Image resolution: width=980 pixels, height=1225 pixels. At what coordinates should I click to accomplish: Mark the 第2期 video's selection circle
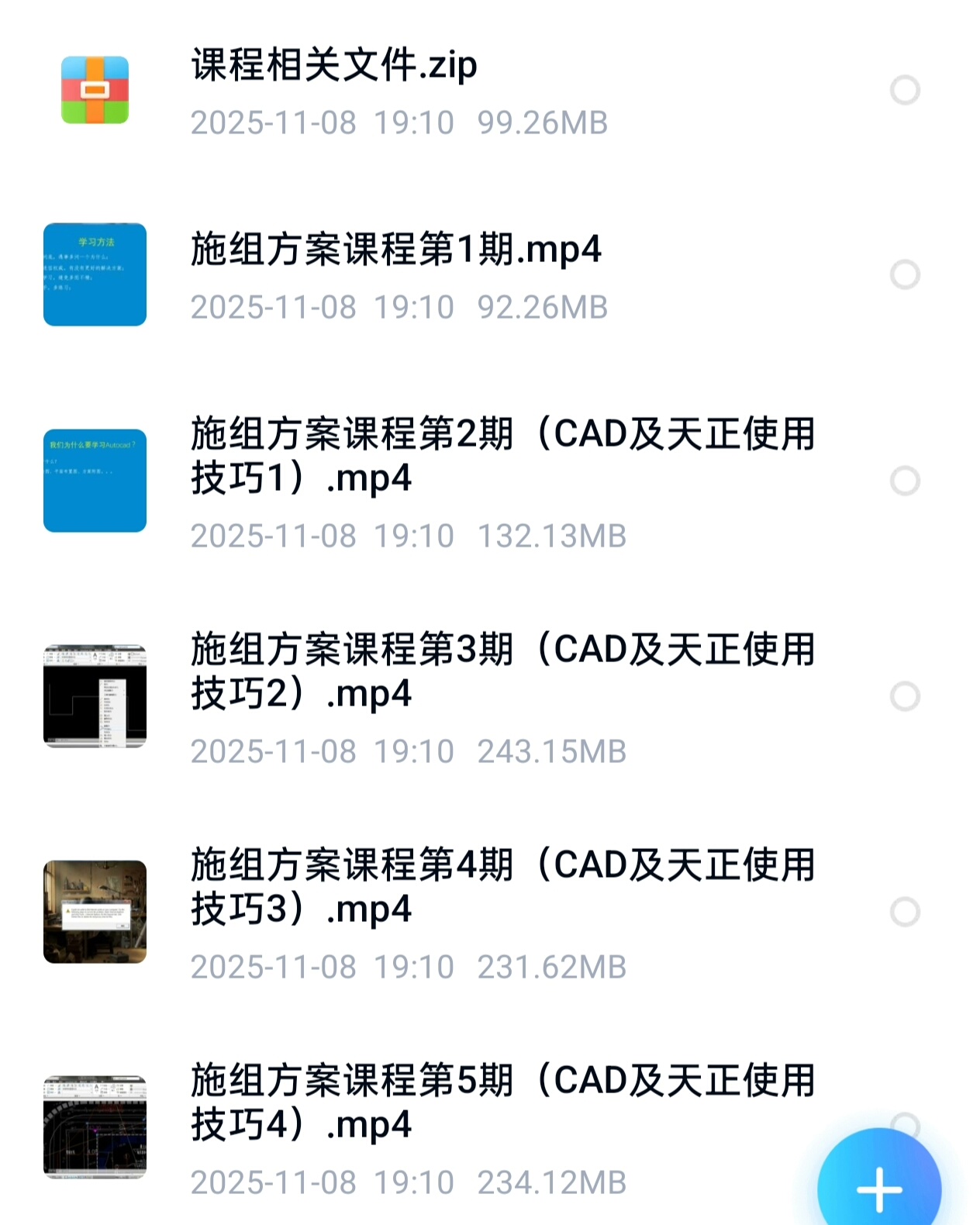[x=904, y=481]
